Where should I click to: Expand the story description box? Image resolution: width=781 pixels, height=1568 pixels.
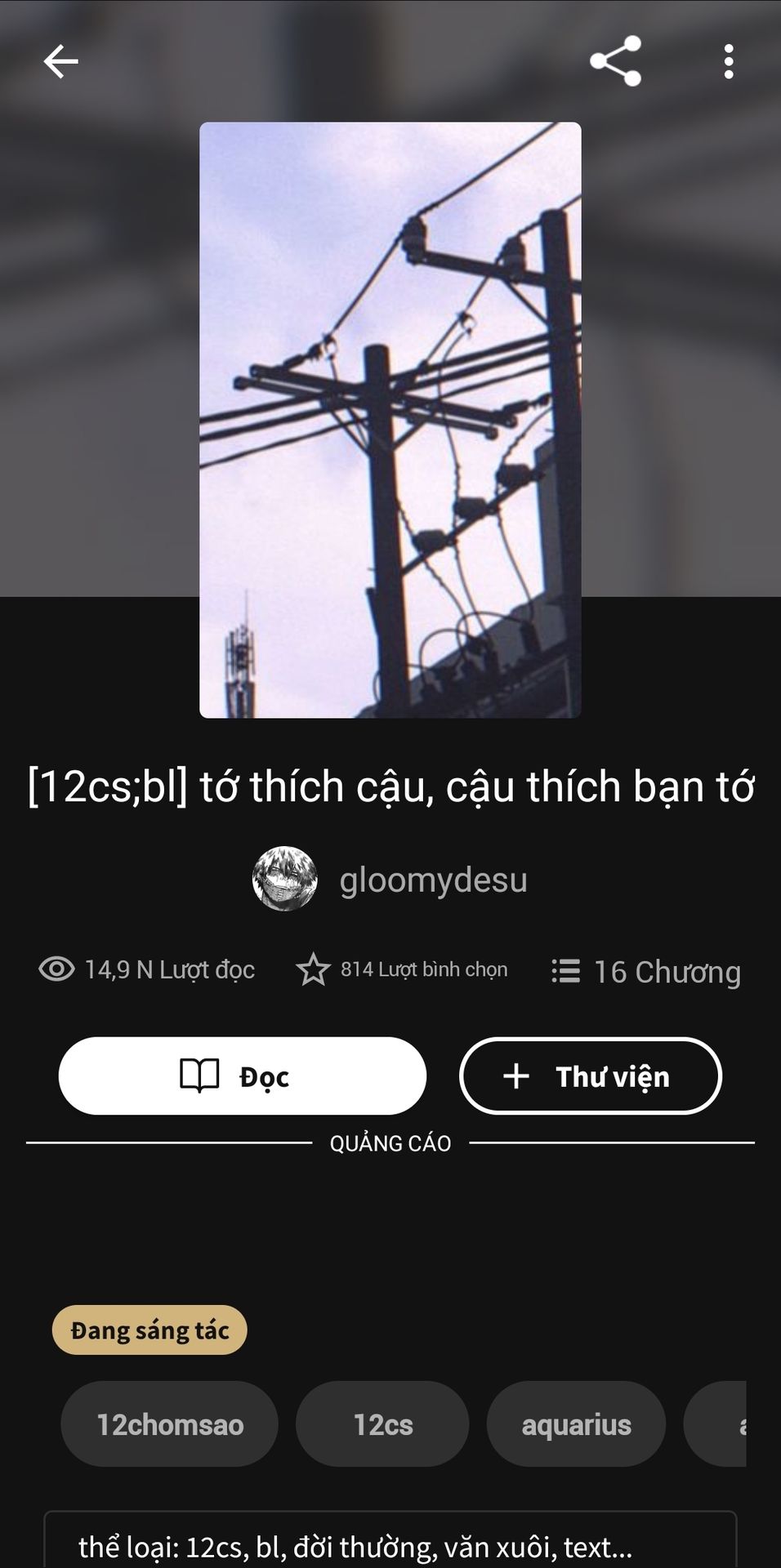point(390,1545)
